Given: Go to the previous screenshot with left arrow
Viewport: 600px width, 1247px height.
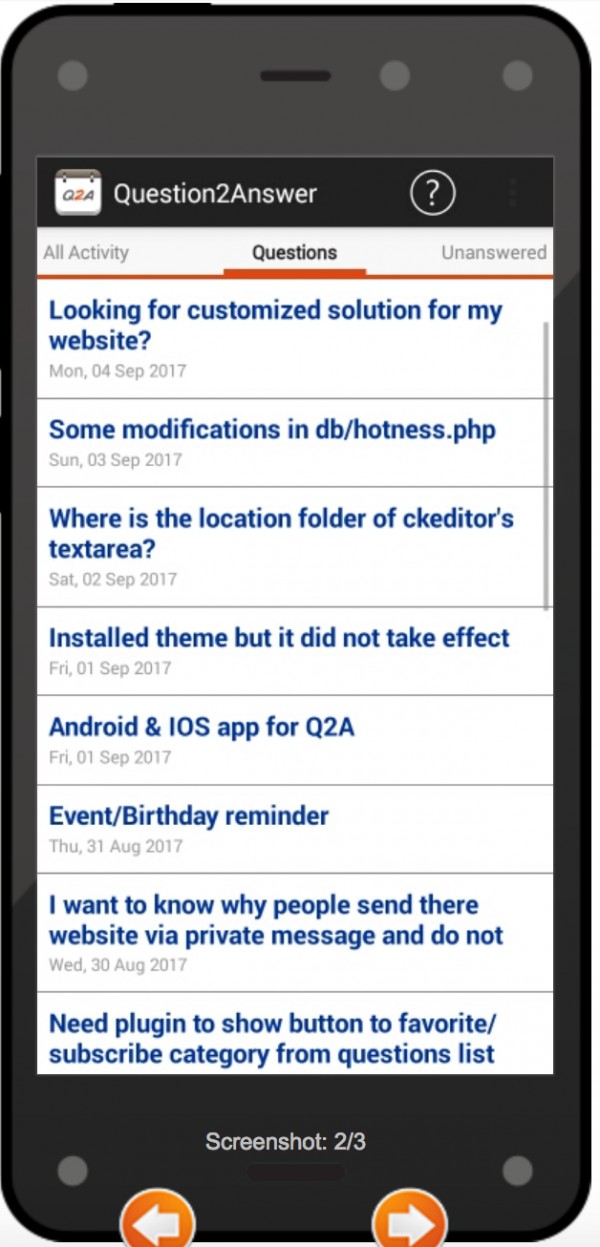Looking at the screenshot, I should 158,1221.
